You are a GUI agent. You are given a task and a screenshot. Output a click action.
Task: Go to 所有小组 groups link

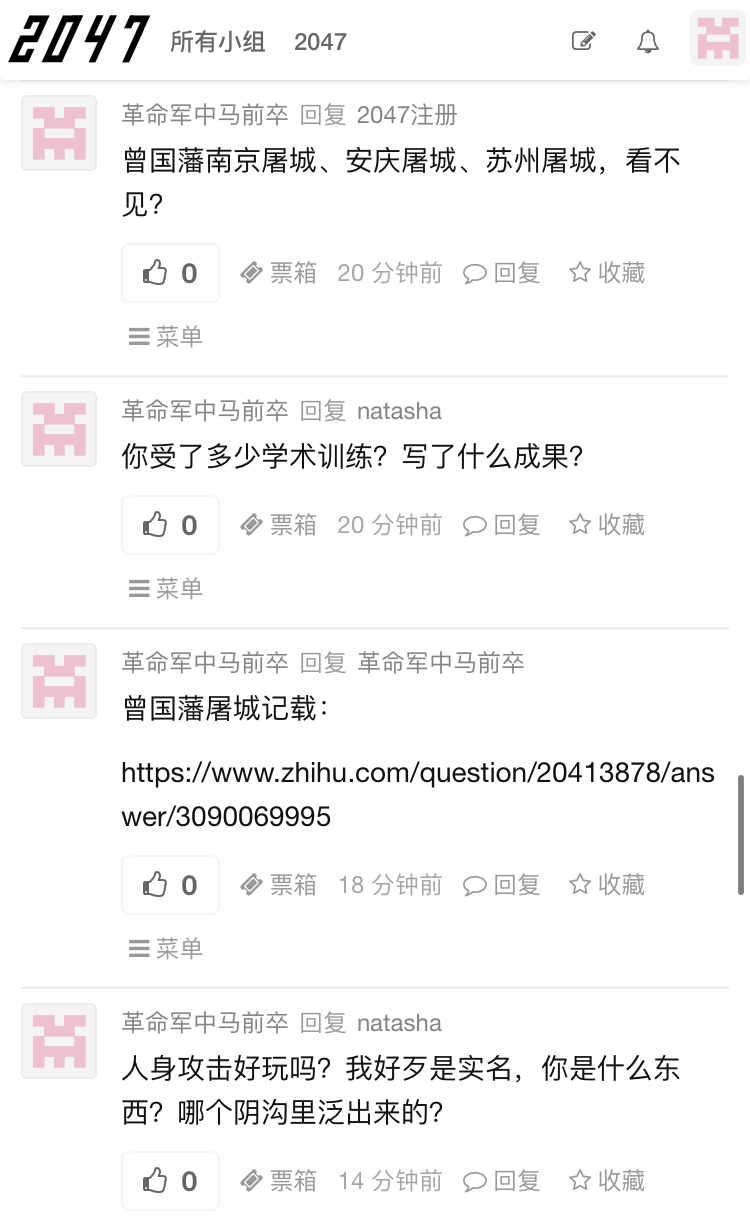coord(218,42)
